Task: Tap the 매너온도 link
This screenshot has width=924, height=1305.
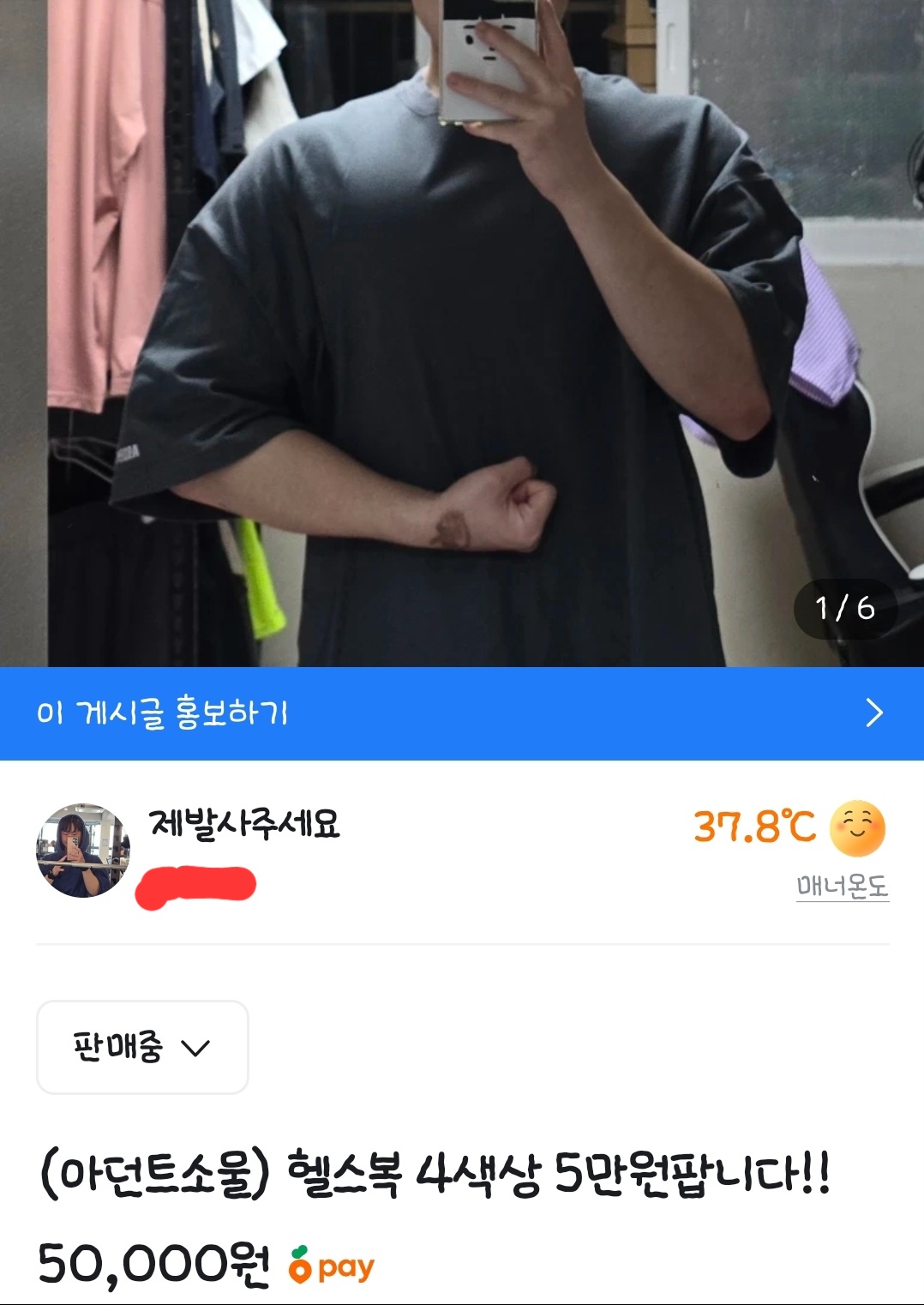Action: point(842,886)
